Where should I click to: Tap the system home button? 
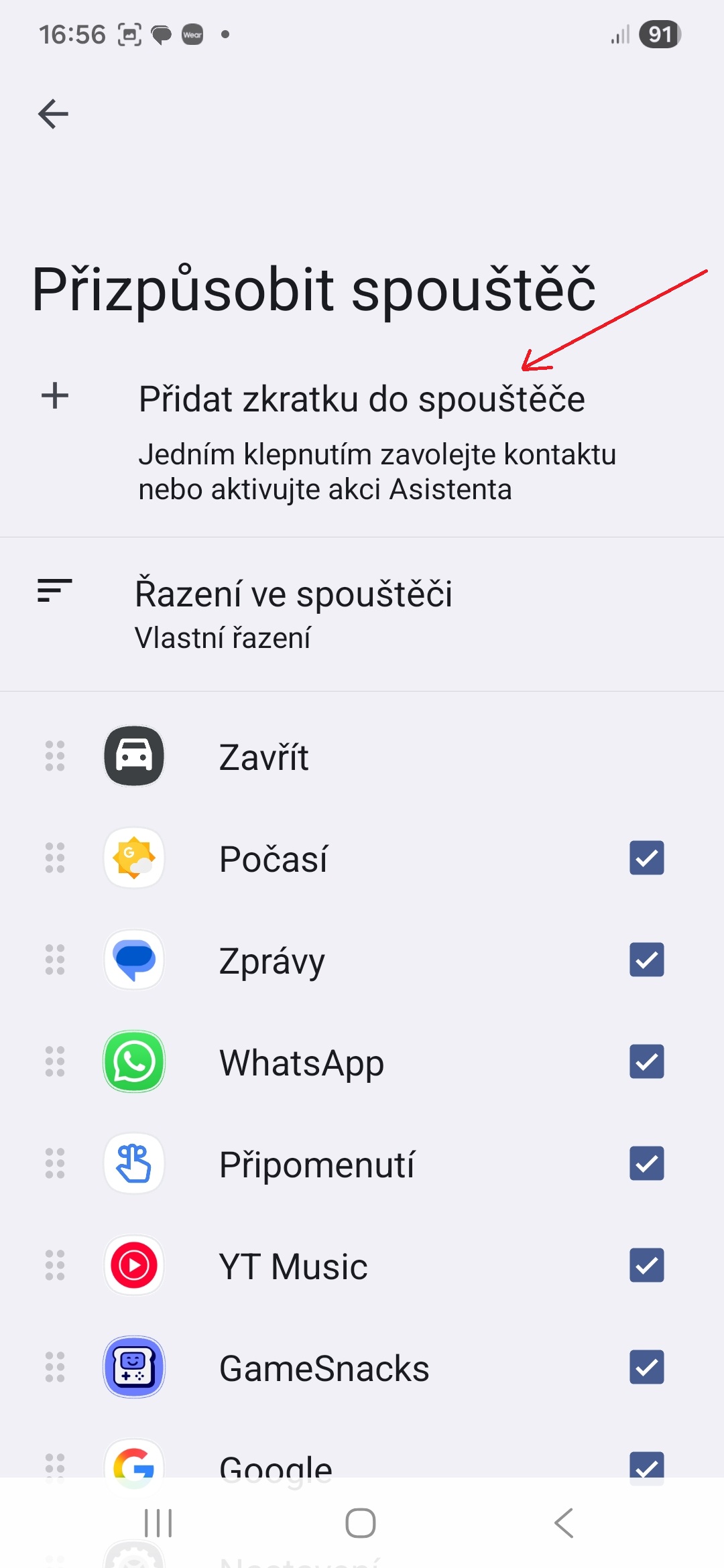pyautogui.click(x=361, y=1523)
